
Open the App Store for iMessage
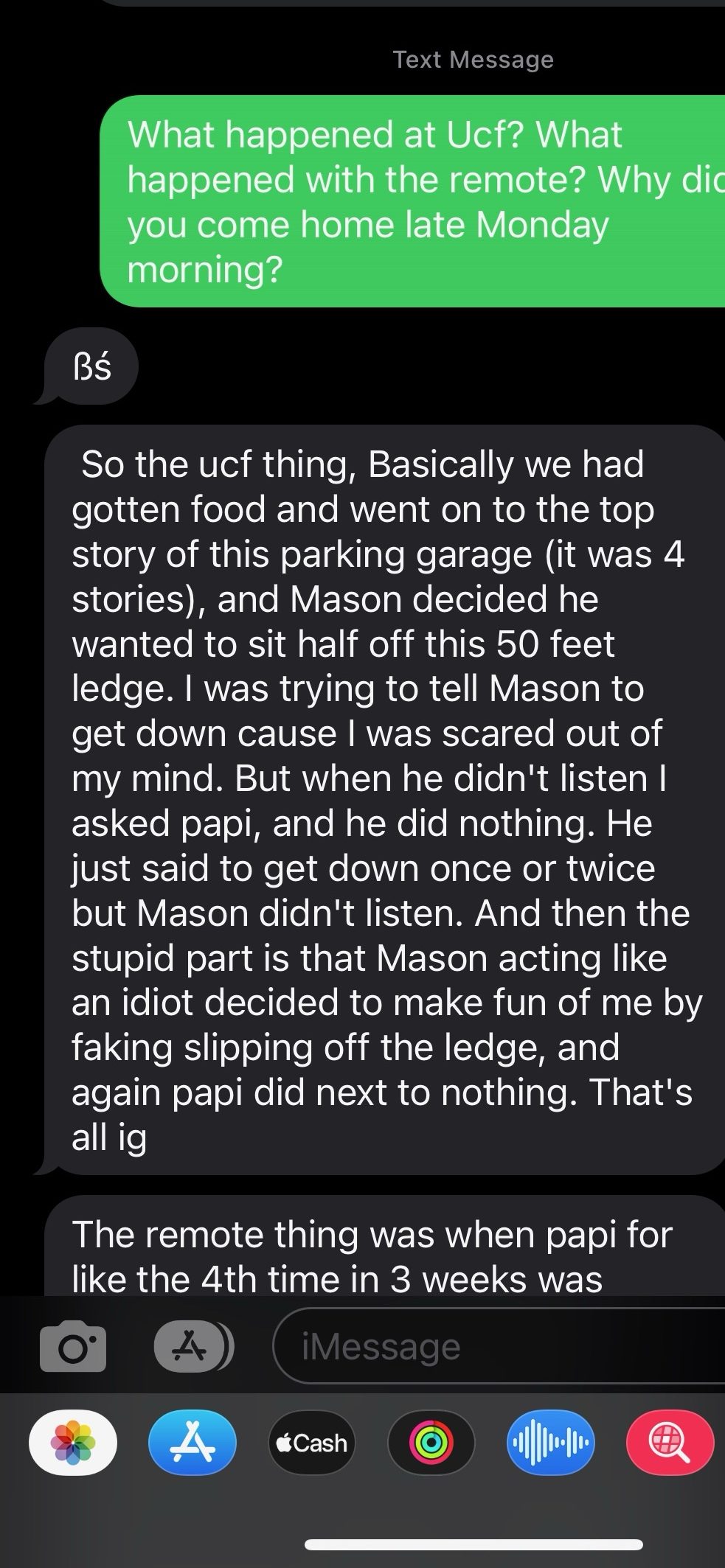192,1442
